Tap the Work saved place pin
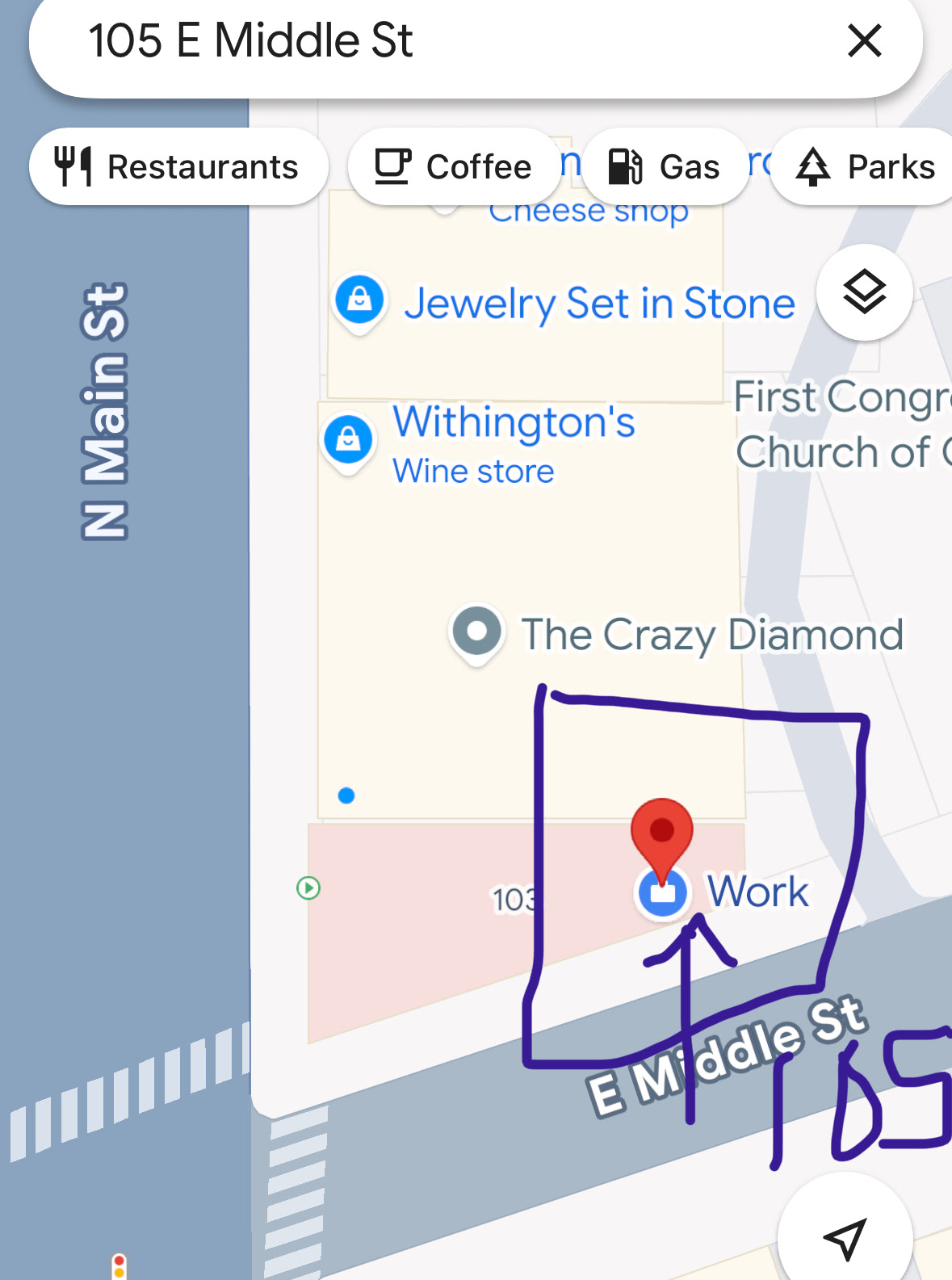The image size is (952, 1280). coord(663,893)
